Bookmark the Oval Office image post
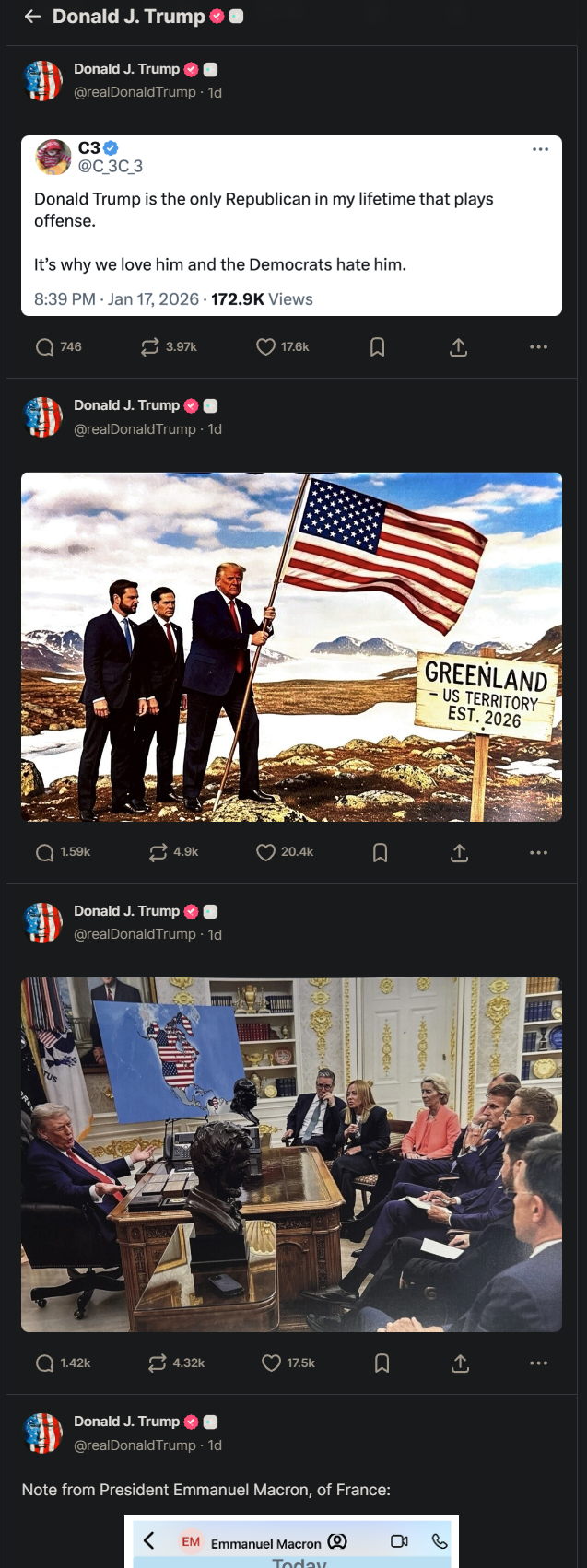 382,1363
